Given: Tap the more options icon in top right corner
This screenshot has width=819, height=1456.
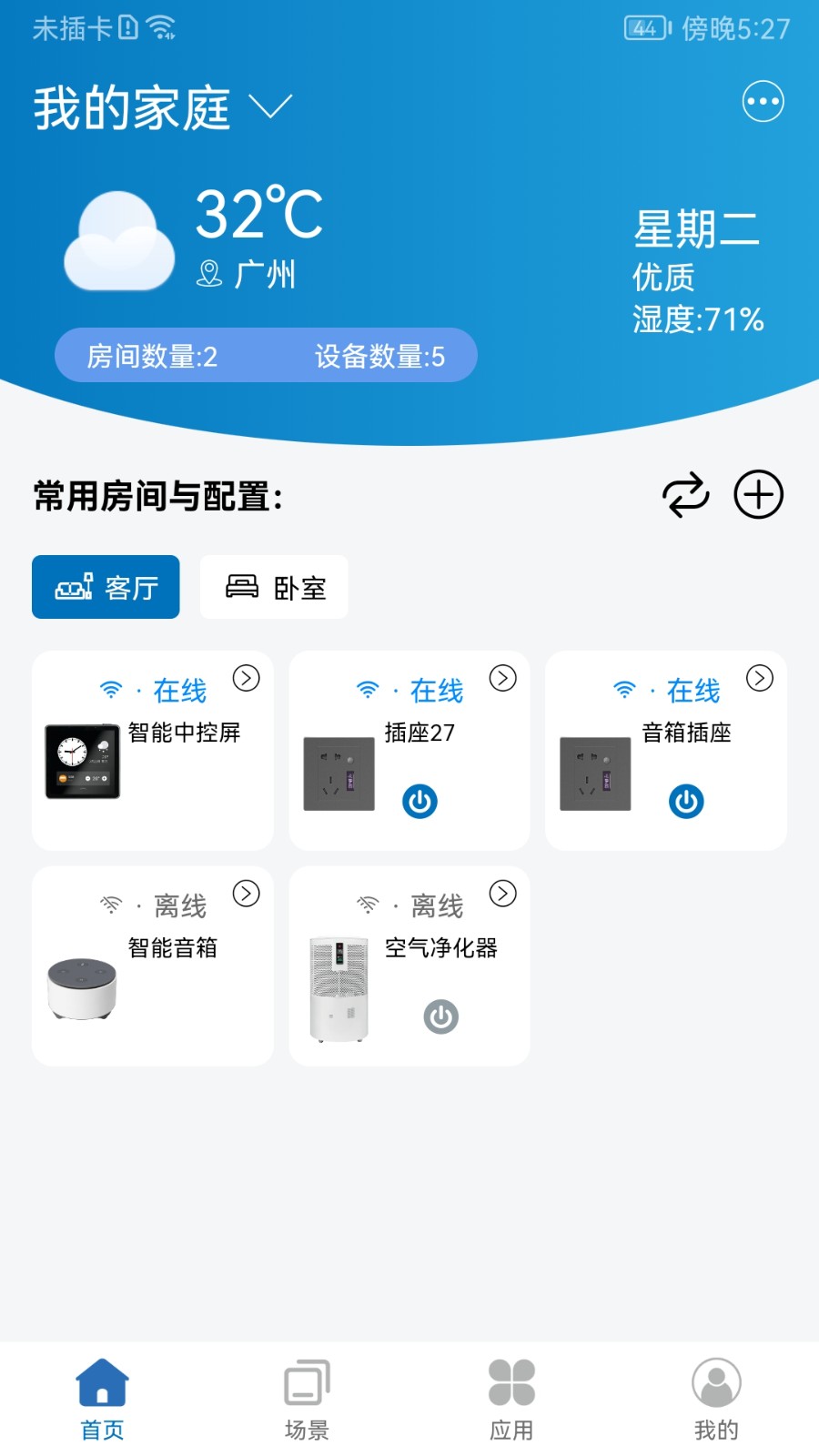Looking at the screenshot, I should coord(763,101).
